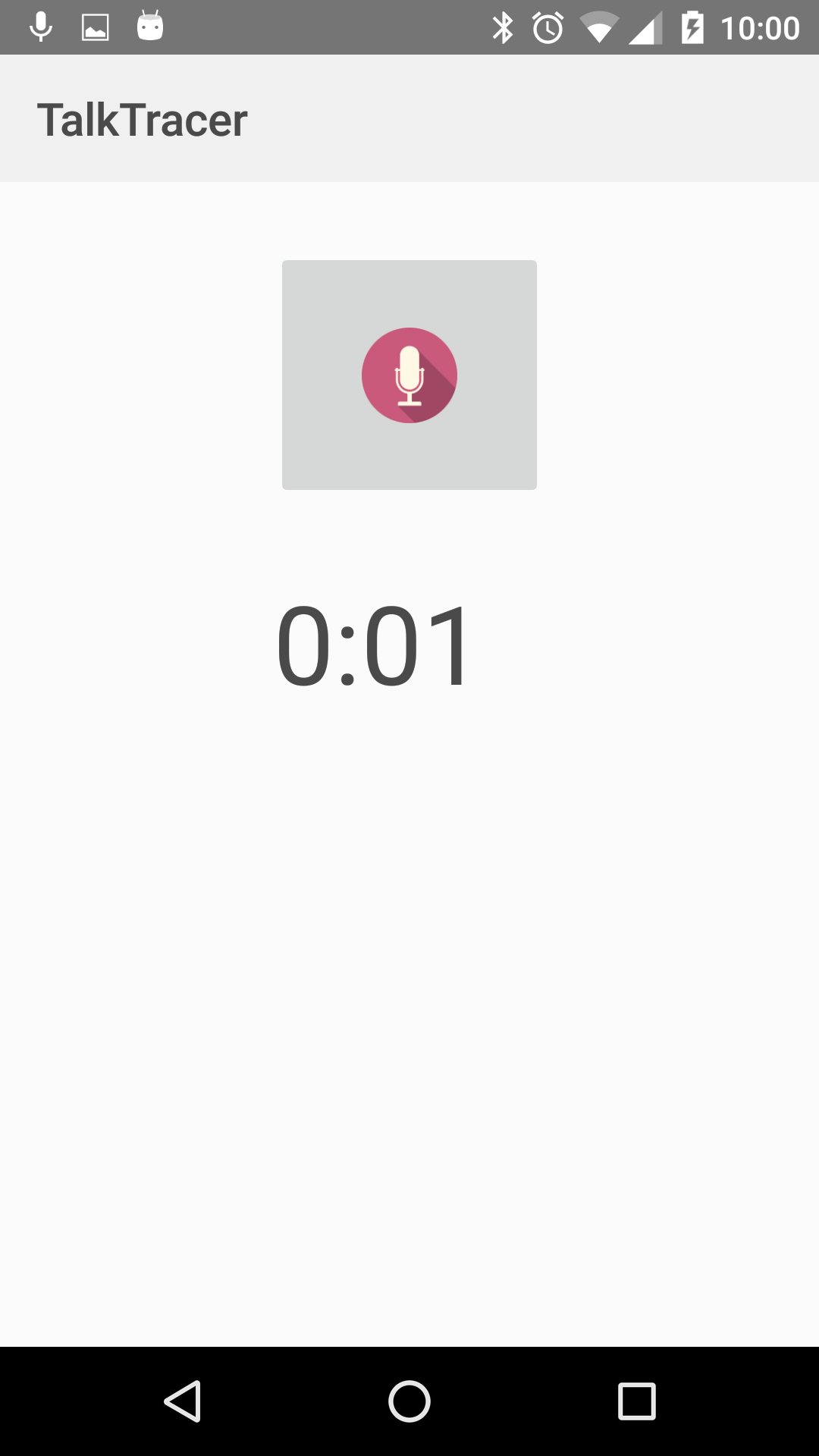This screenshot has width=819, height=1456.
Task: Tap the screenshot notification icon
Action: 94,26
